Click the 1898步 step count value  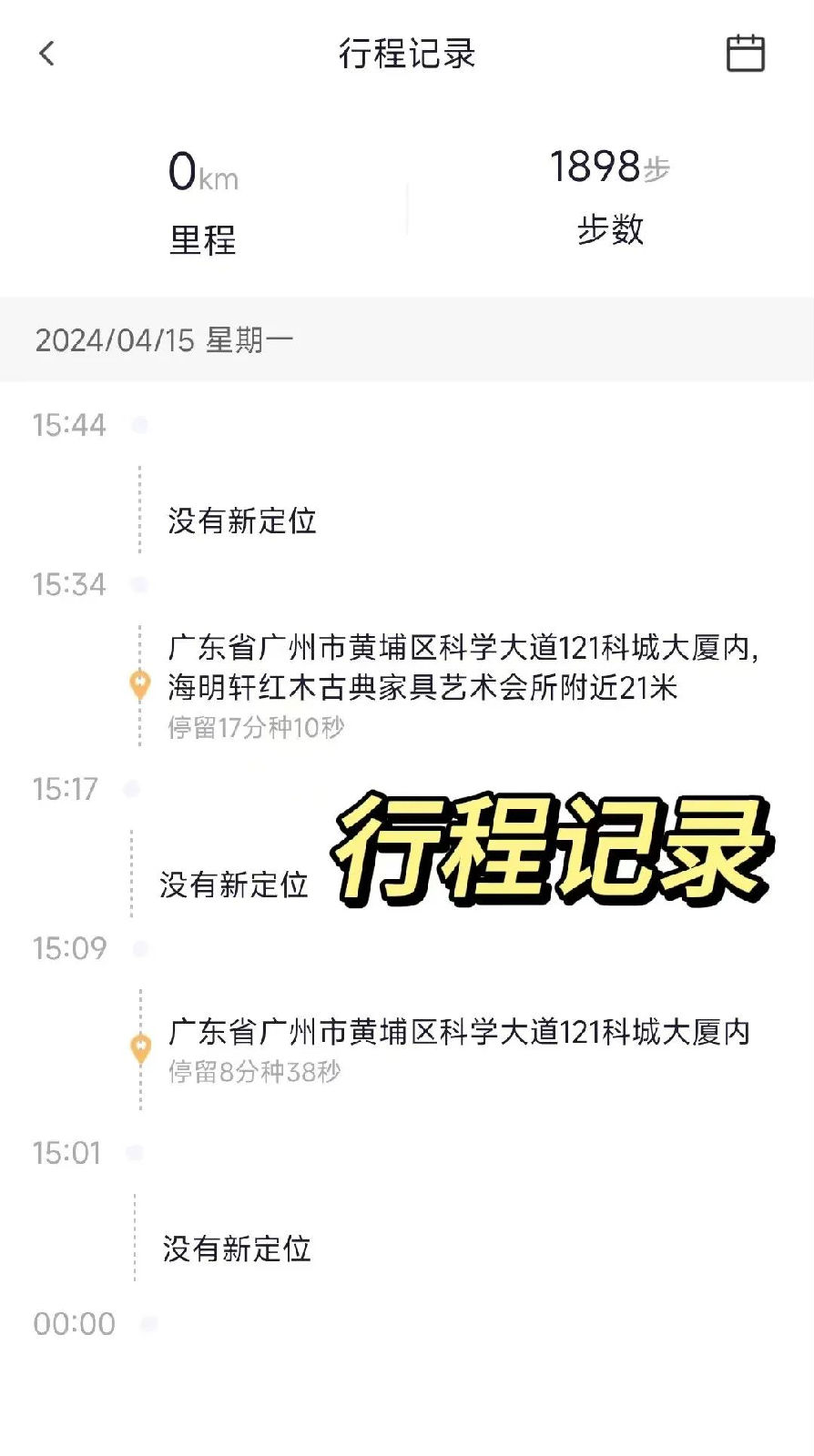(611, 167)
